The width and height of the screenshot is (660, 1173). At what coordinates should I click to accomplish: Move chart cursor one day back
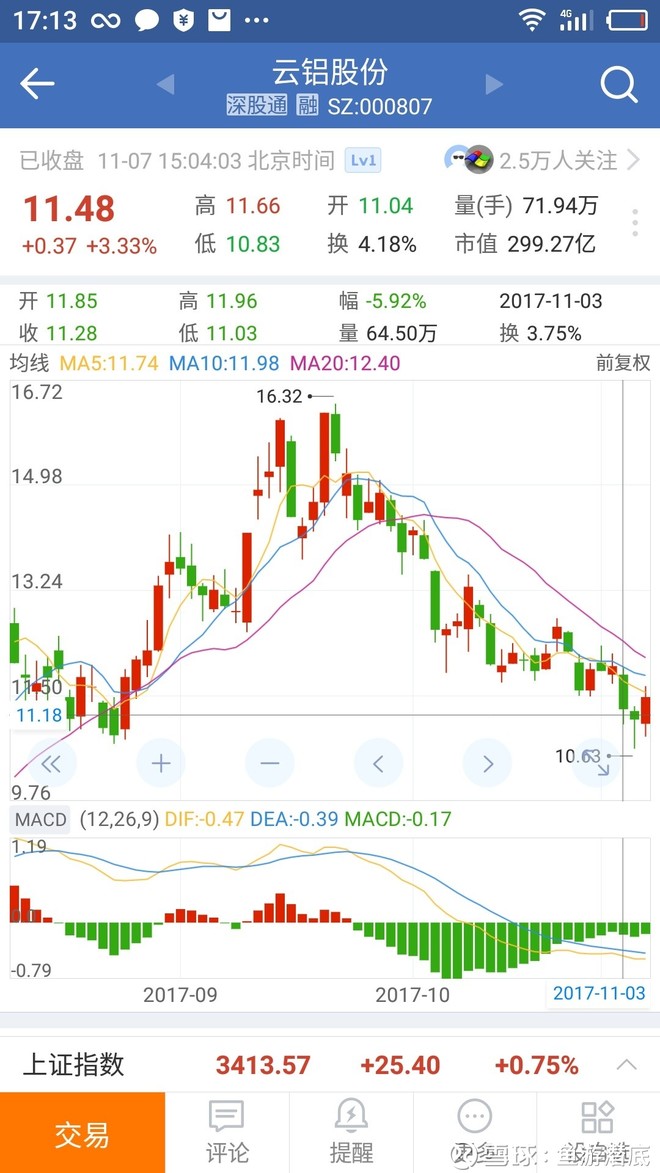(379, 764)
